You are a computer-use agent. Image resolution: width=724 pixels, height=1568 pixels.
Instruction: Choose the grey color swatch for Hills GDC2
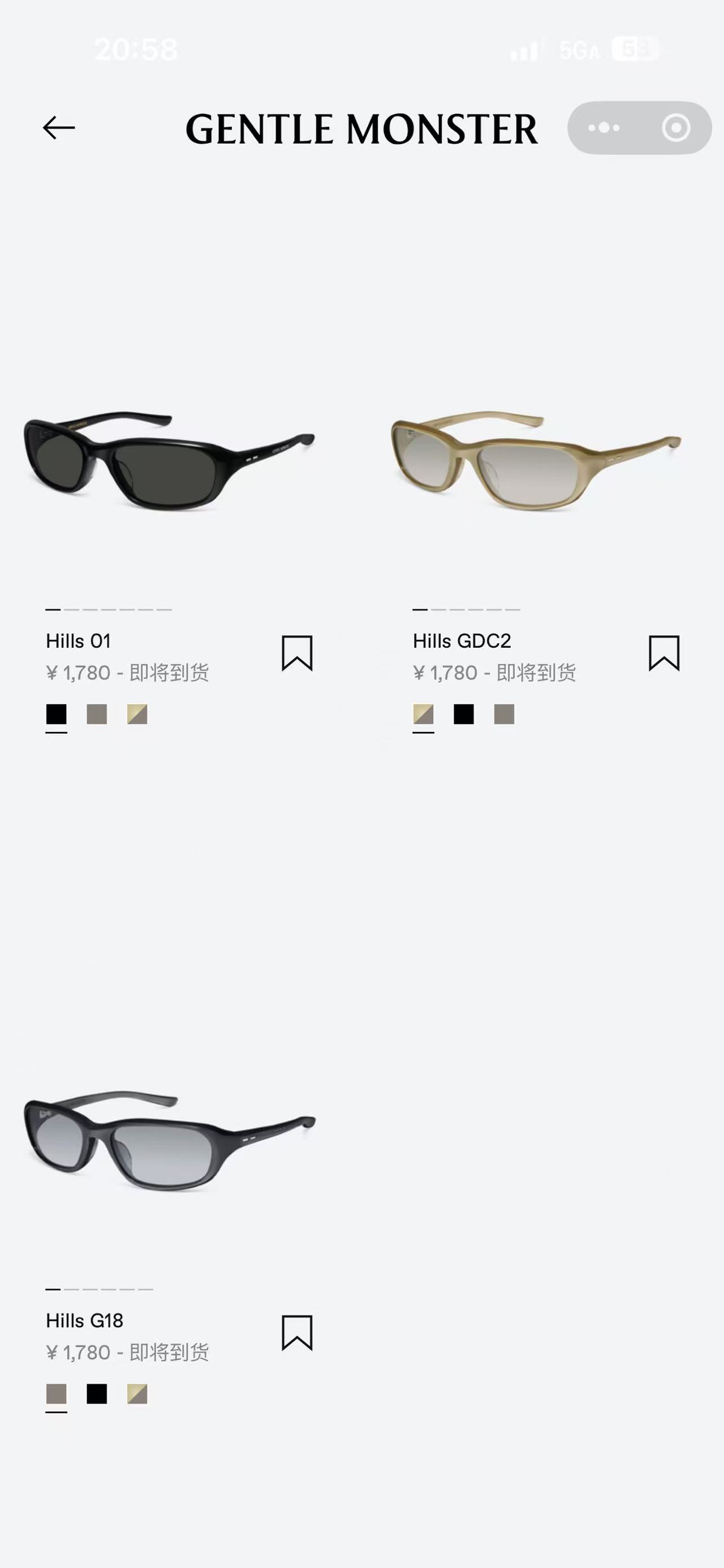click(503, 714)
